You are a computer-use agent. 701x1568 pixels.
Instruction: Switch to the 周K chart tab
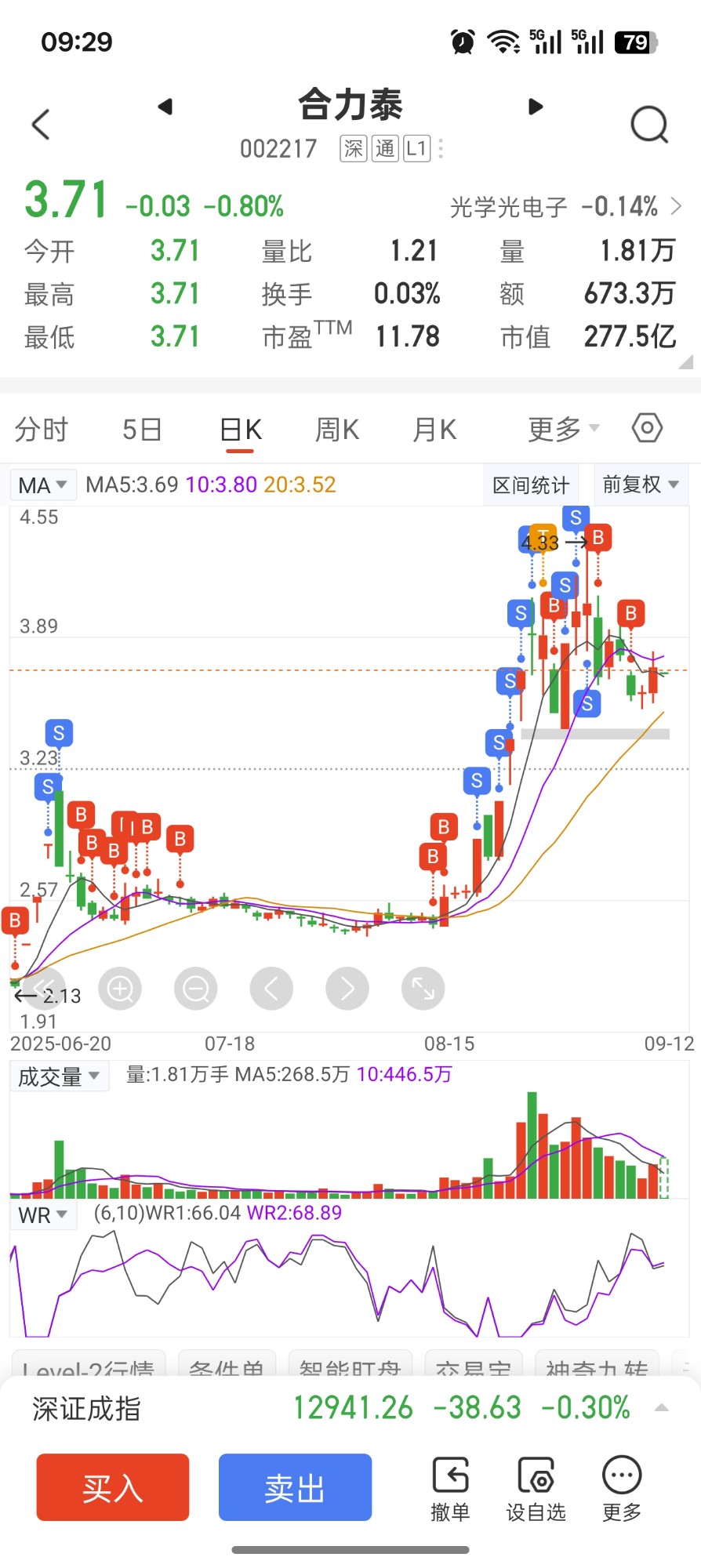coord(337,430)
